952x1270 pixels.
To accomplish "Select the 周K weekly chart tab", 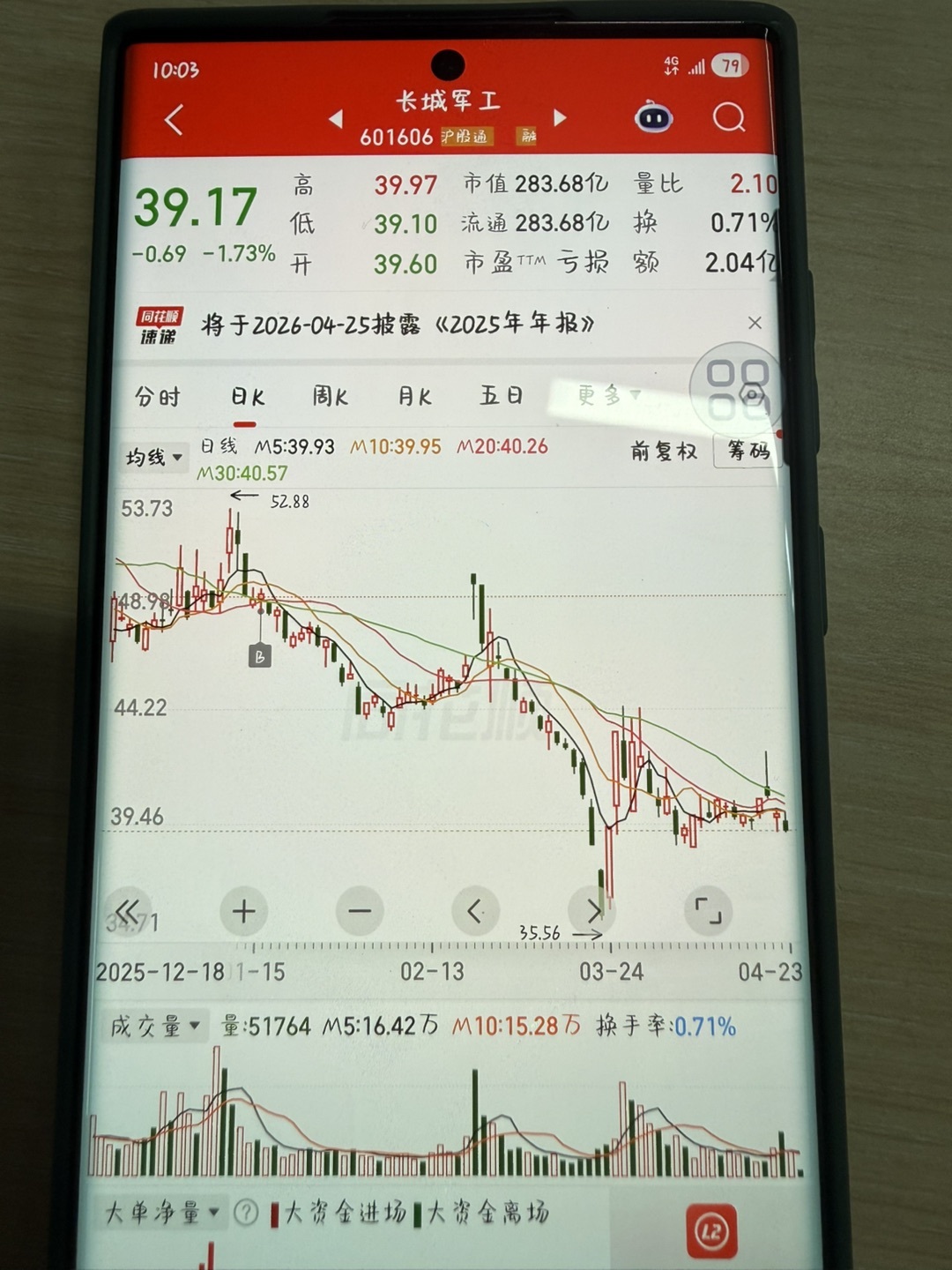I will pyautogui.click(x=331, y=397).
